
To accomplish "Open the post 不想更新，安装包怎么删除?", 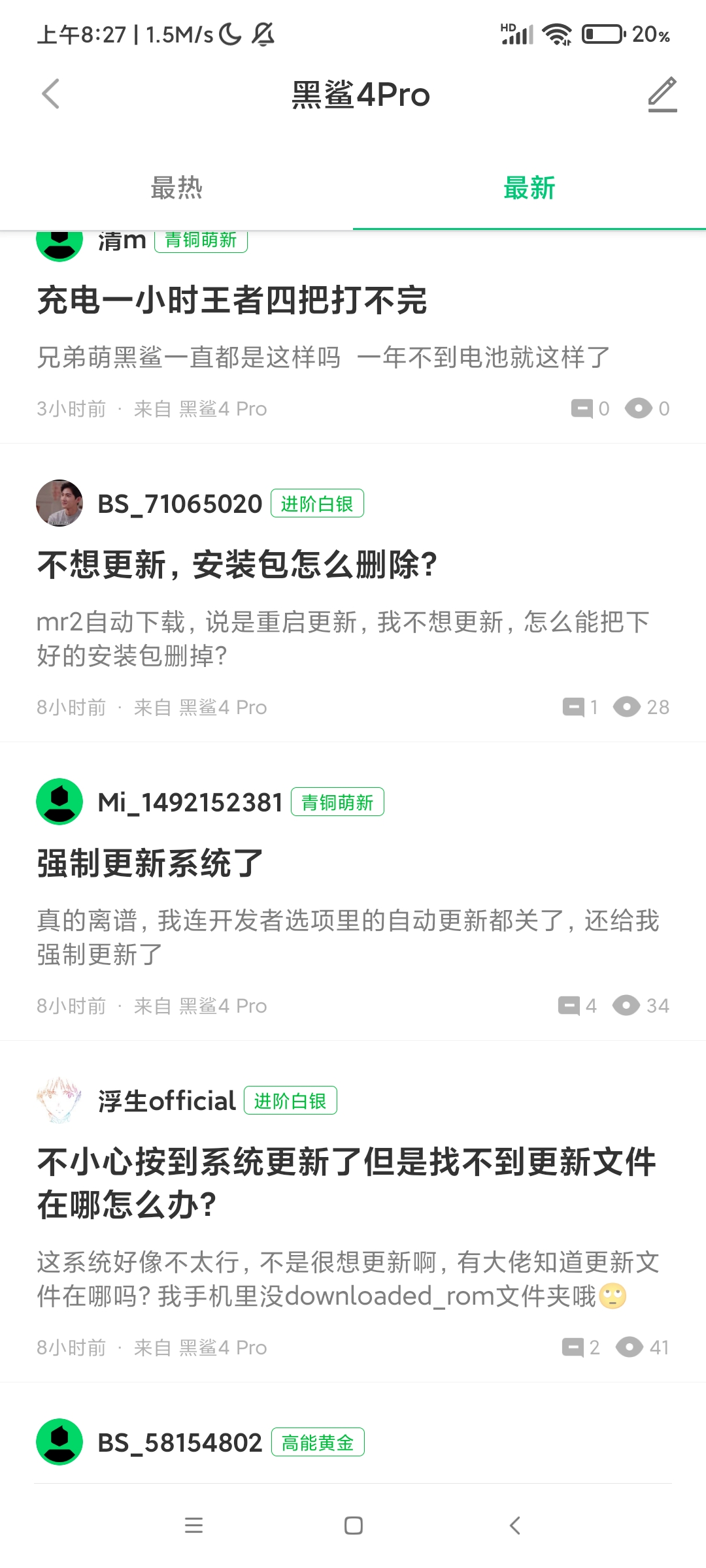I will coord(237,564).
